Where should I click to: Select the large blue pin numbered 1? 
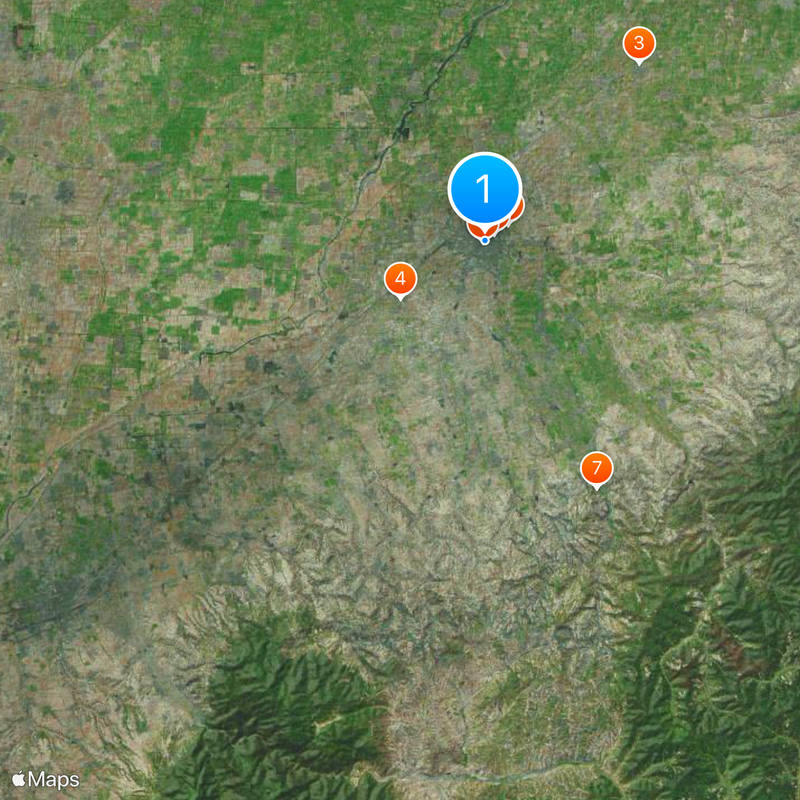coord(485,188)
